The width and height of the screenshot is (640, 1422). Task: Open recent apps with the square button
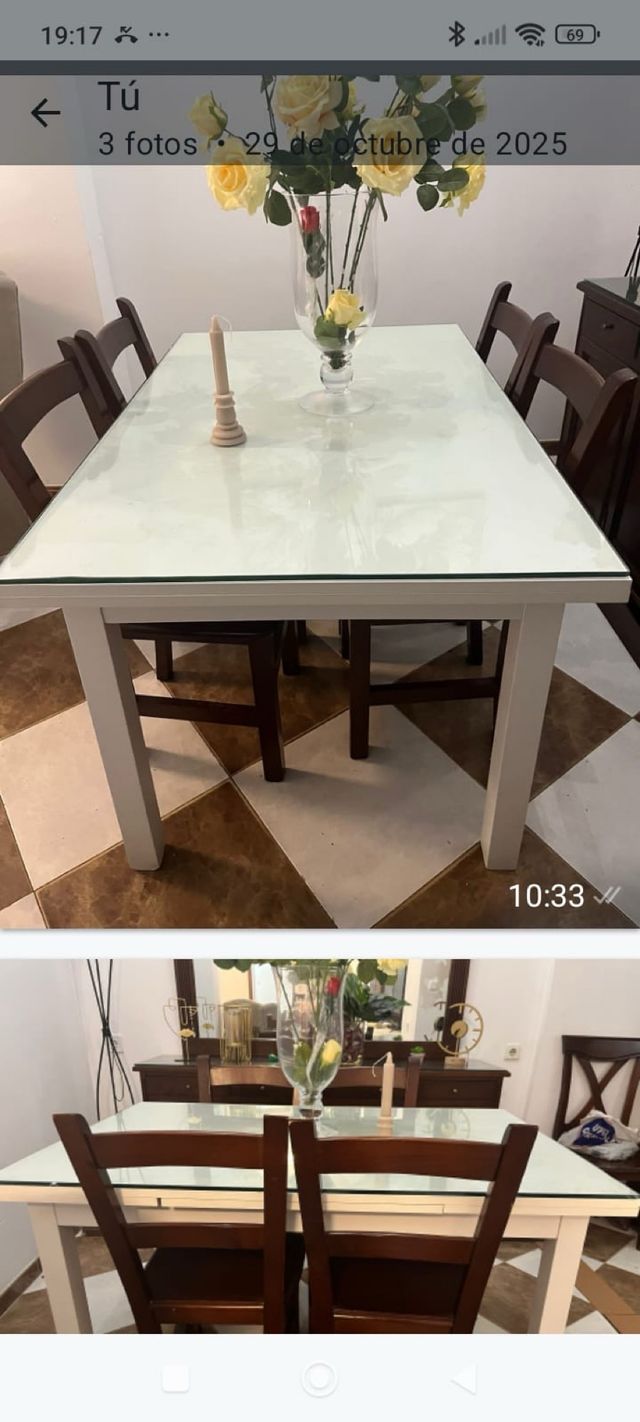tap(175, 1379)
